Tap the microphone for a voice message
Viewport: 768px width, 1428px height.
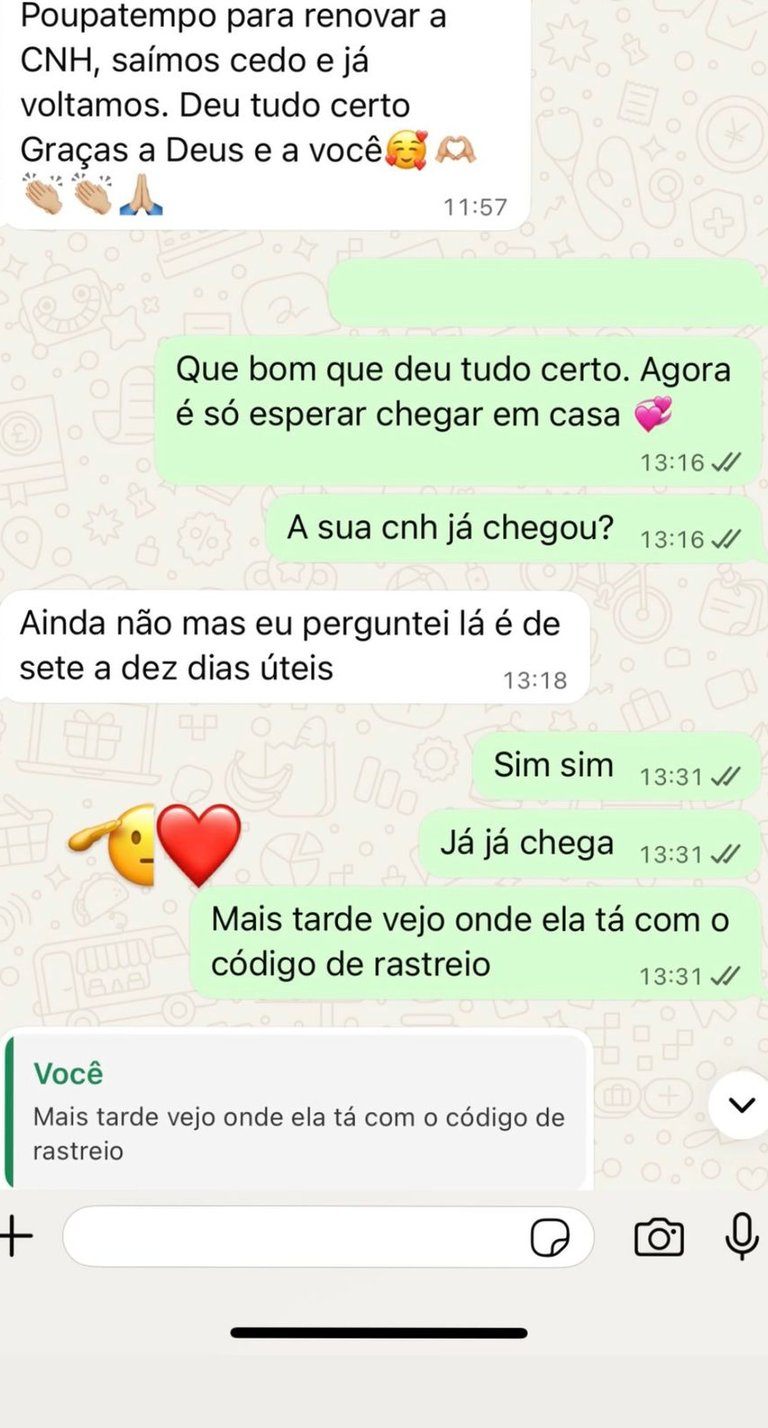pos(741,1237)
